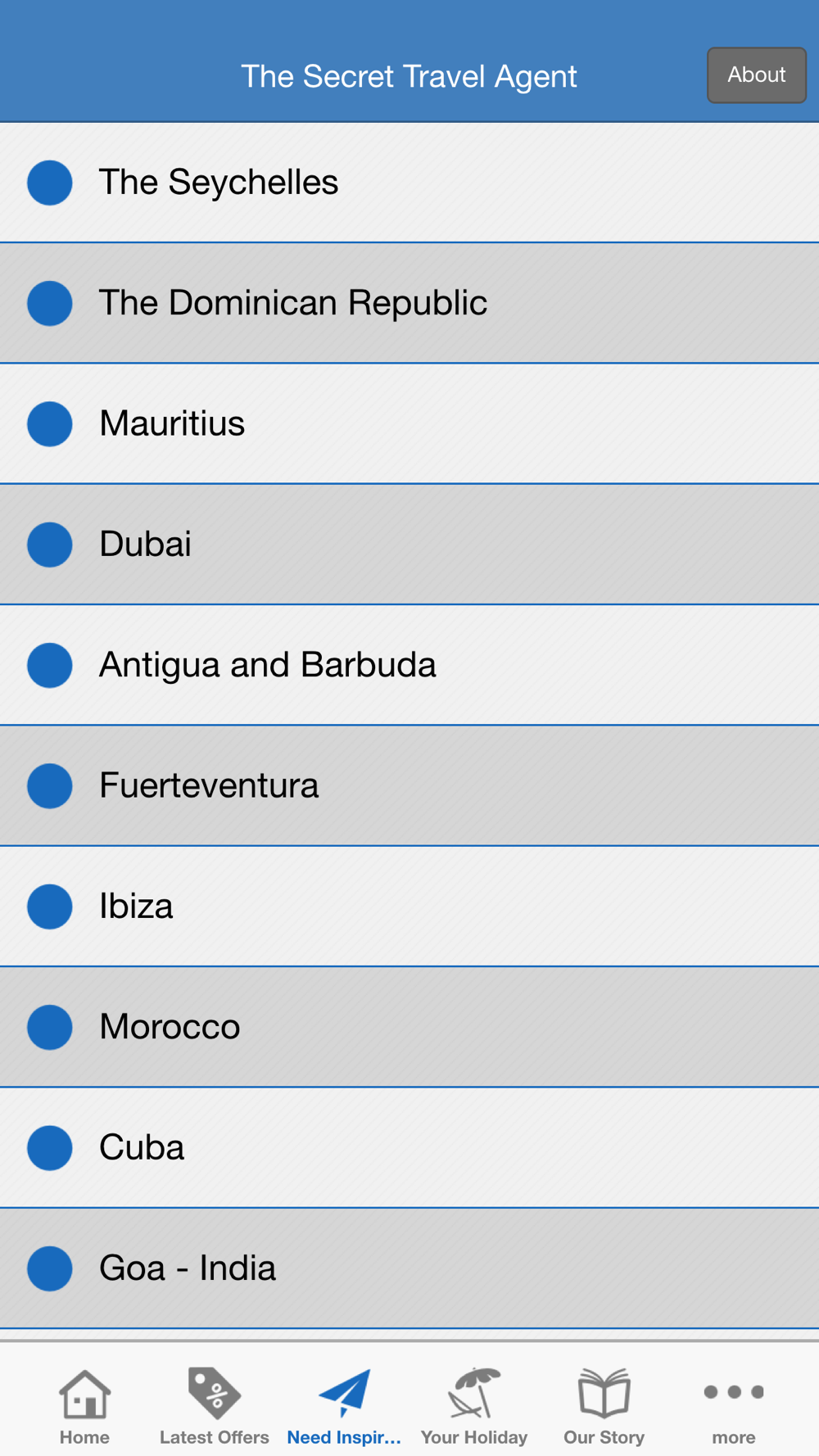Open the Cuba row
This screenshot has width=819, height=1456.
tap(409, 1147)
